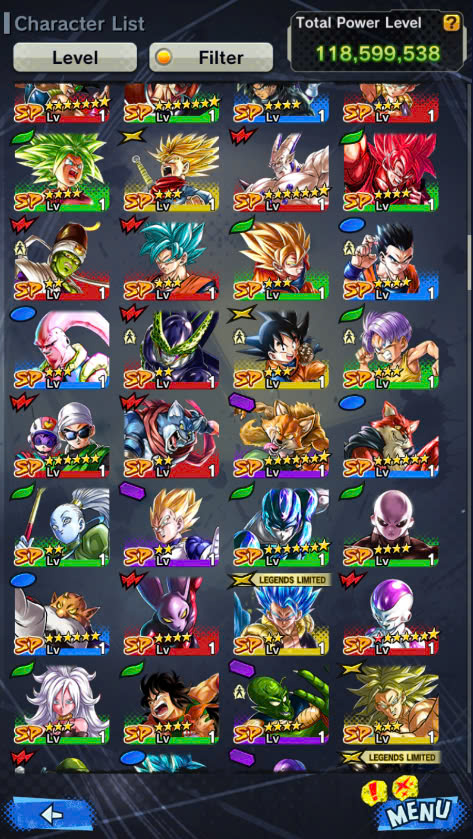Select the green-haired Broly character card
Viewport: 473px width, 839px height.
(x=62, y=172)
